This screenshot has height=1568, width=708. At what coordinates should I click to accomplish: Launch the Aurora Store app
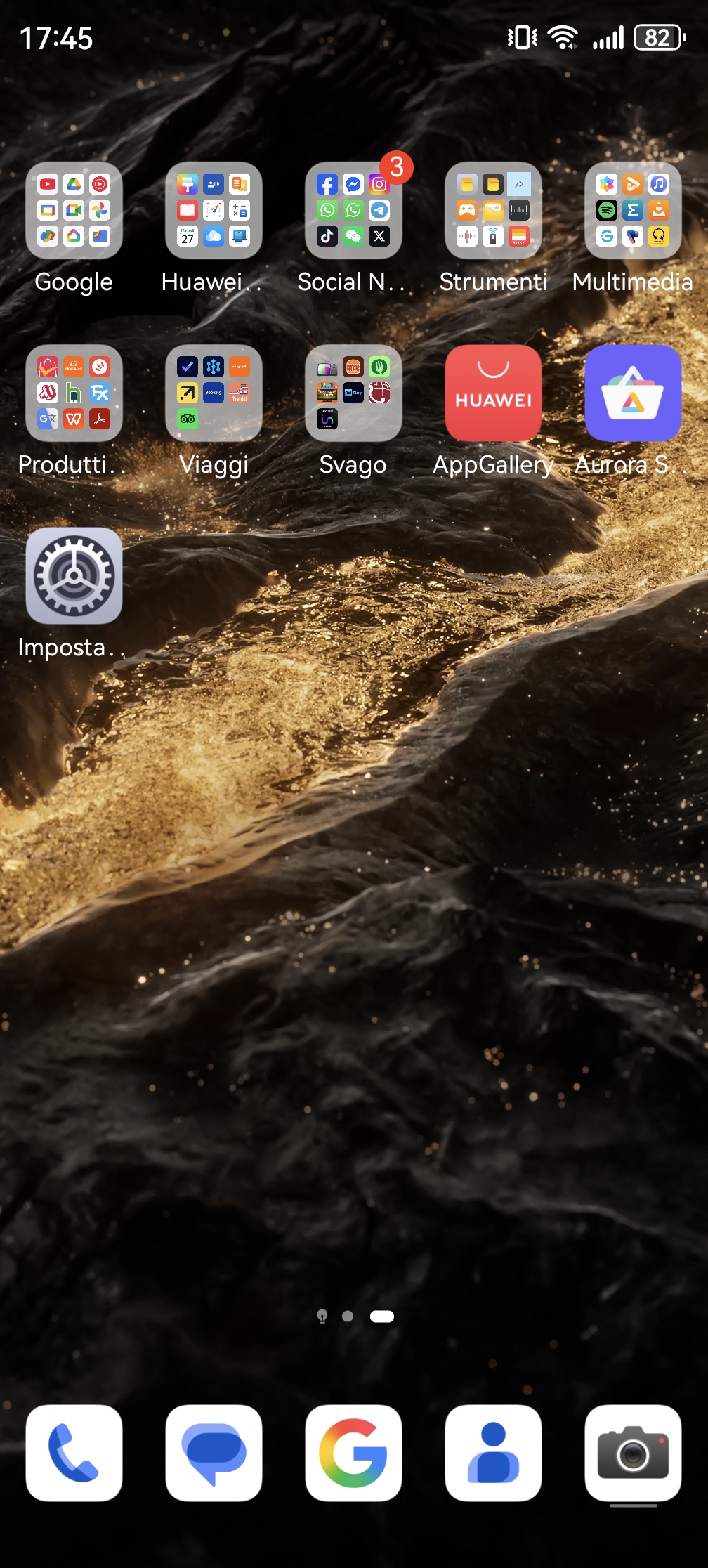click(633, 393)
